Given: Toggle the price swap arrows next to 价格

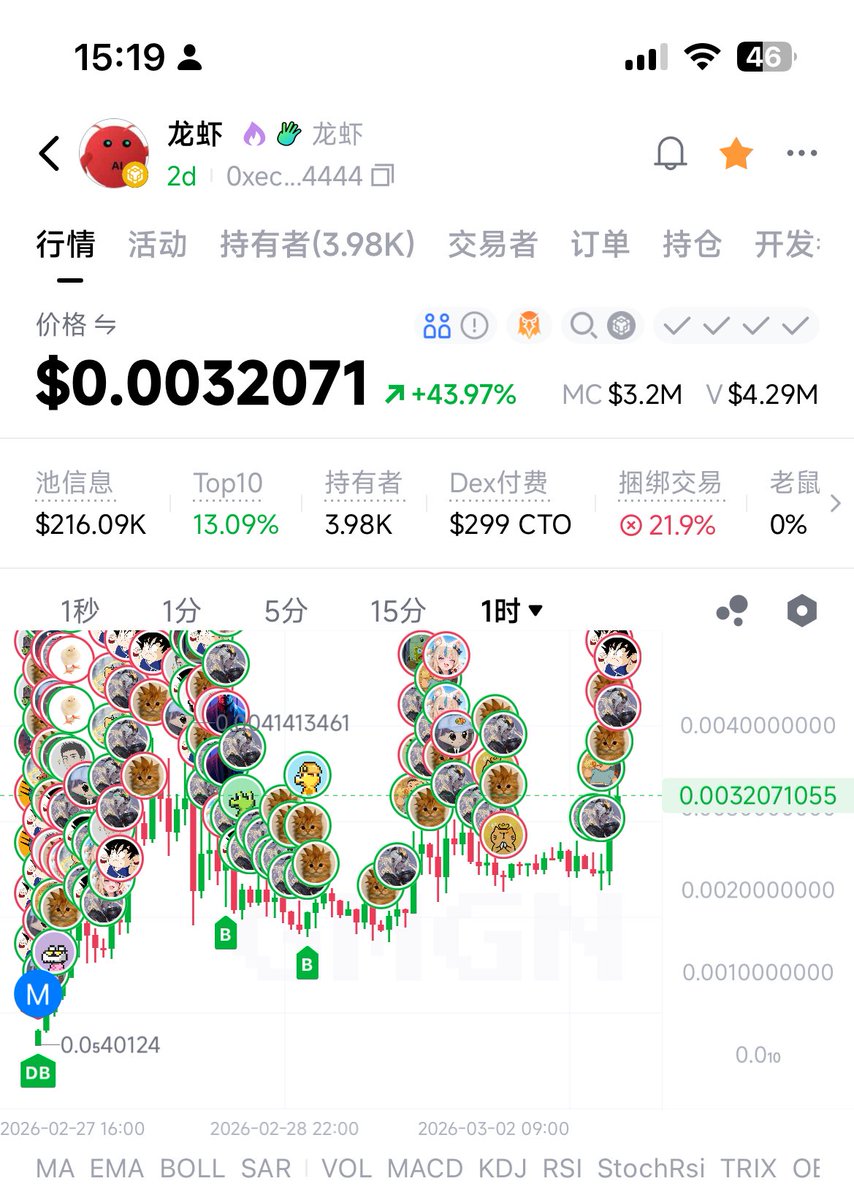Looking at the screenshot, I should pyautogui.click(x=105, y=325).
